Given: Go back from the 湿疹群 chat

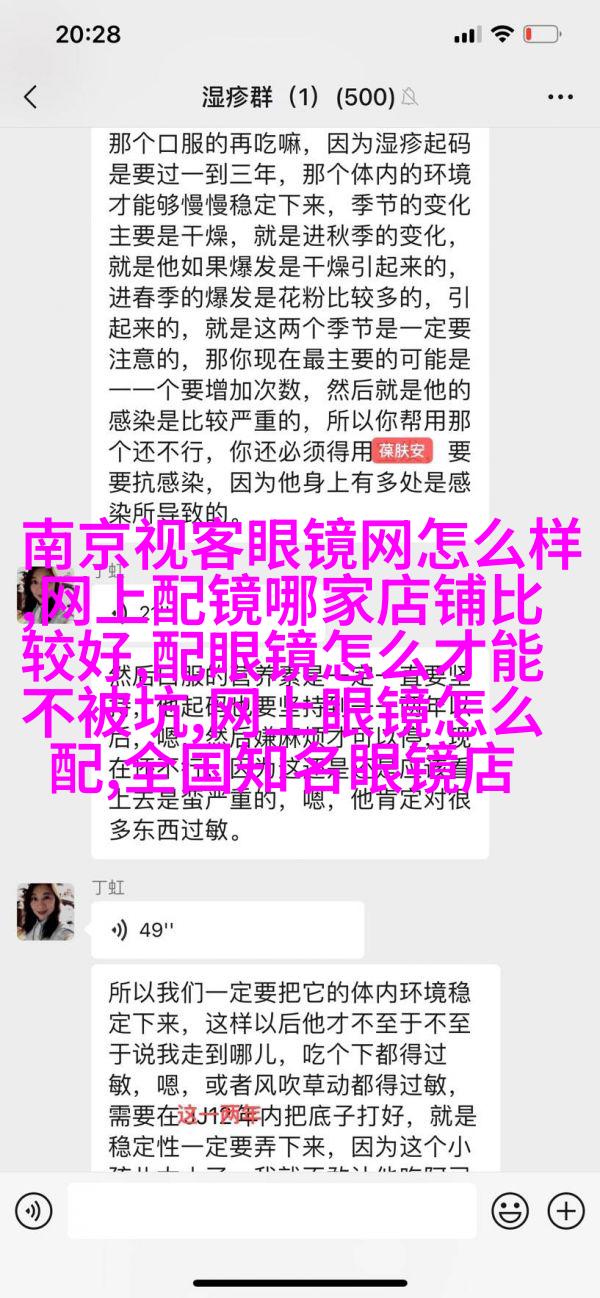Looking at the screenshot, I should [x=30, y=97].
